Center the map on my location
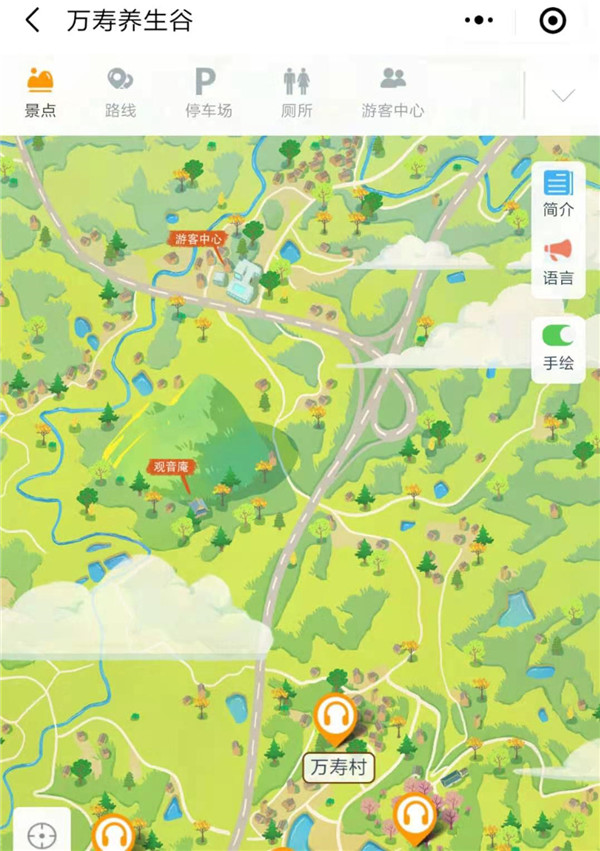 (x=41, y=833)
